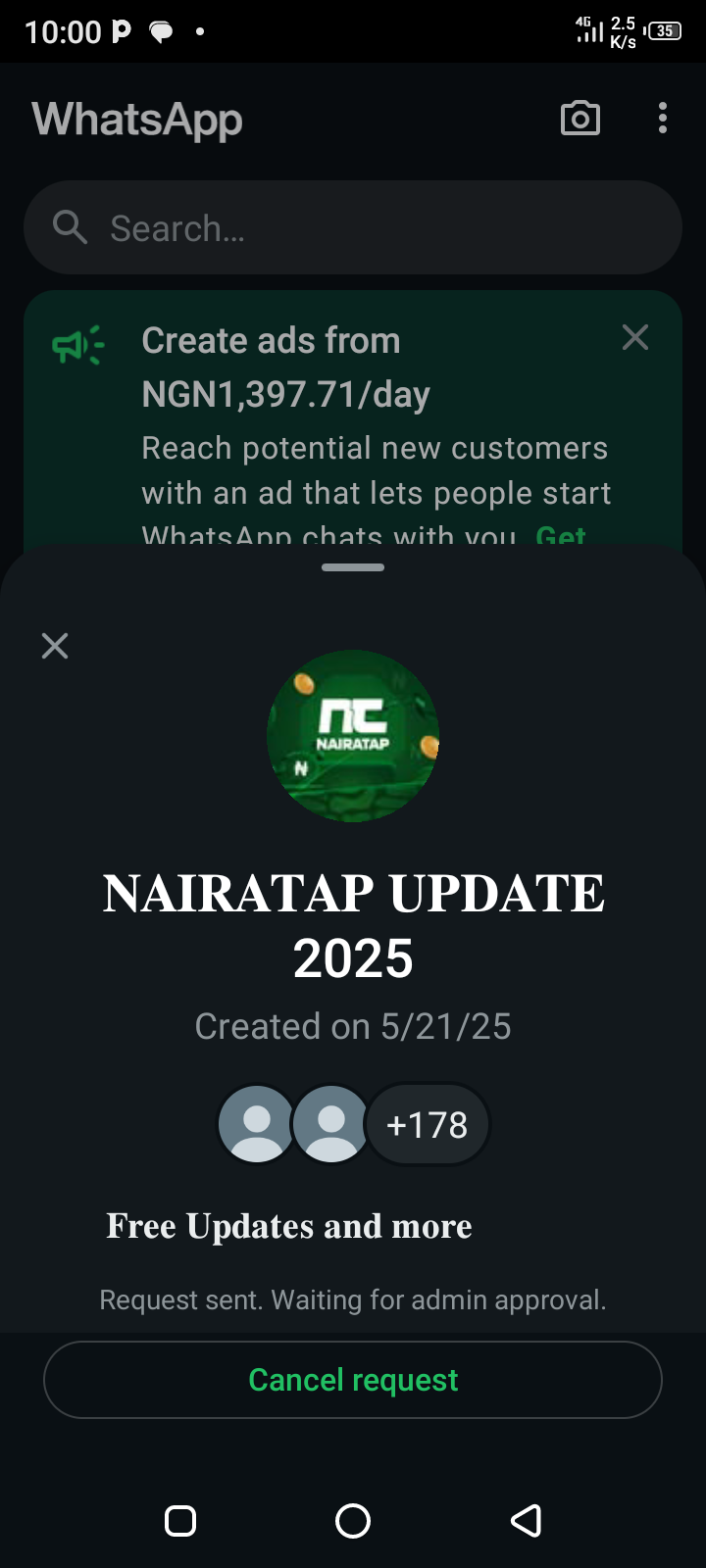Dismiss the Create ads banner
Screen dimensions: 706x1568
[x=635, y=338]
